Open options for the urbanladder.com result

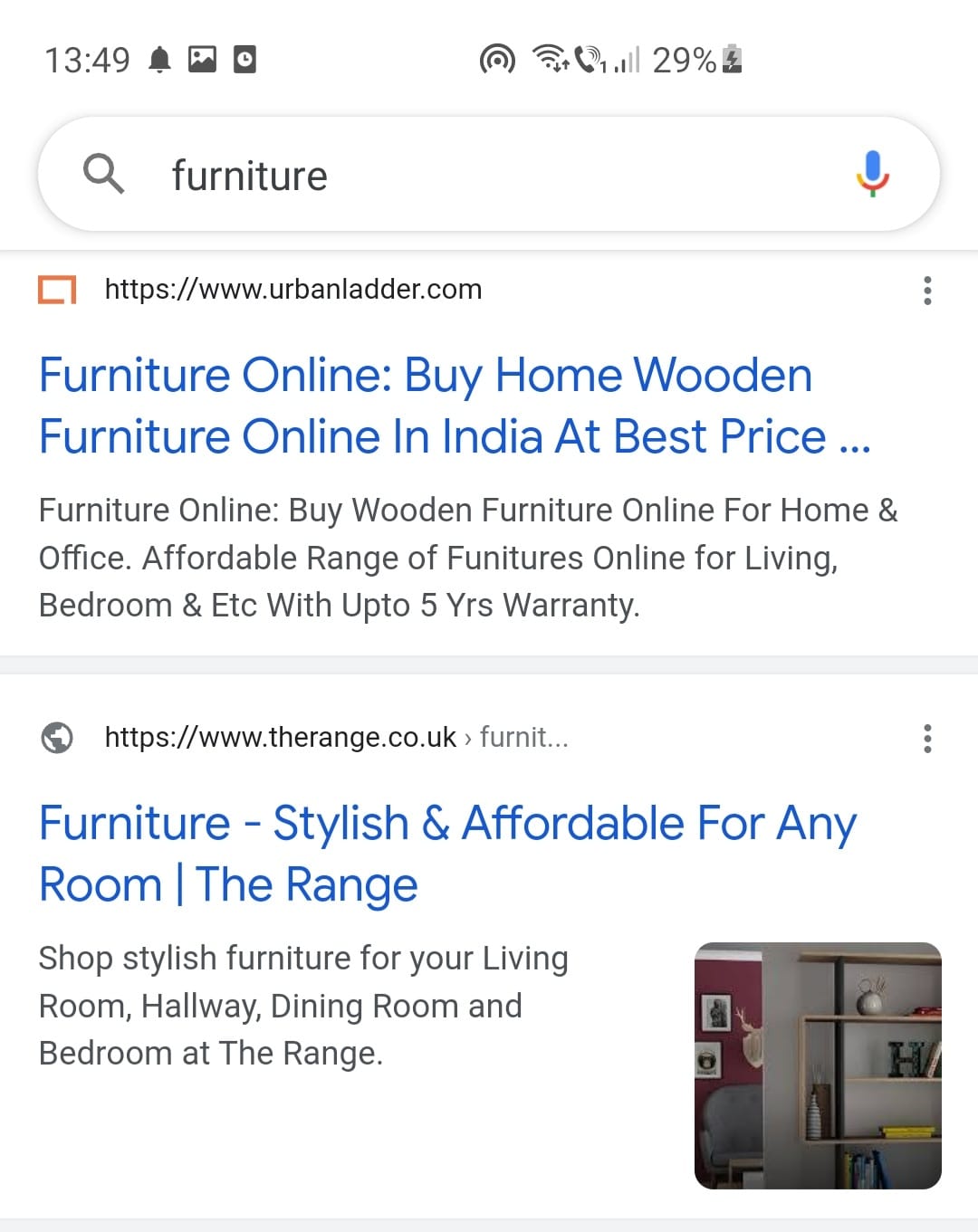926,291
